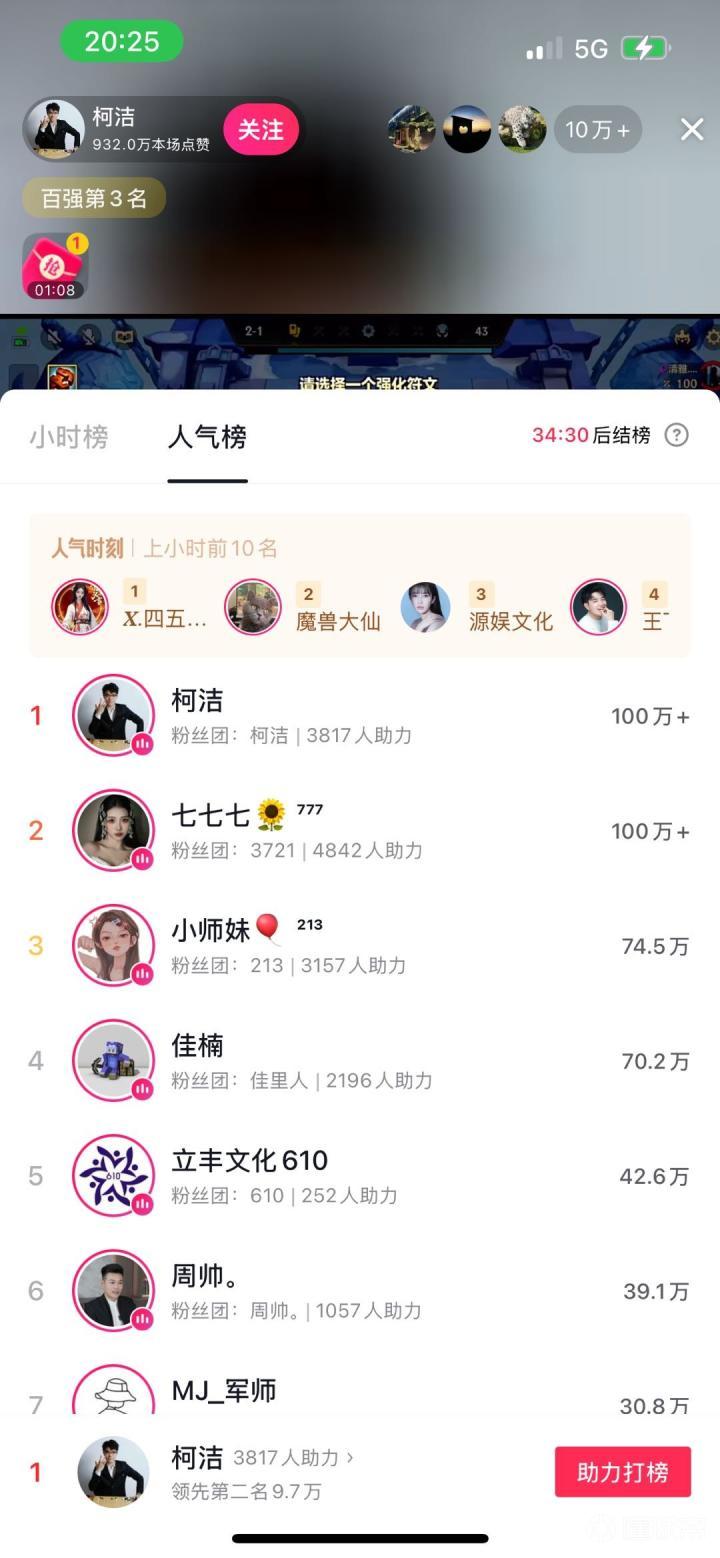Screen dimensions: 720x1558
Task: Open the 10万+ viewer list
Action: tap(597, 130)
